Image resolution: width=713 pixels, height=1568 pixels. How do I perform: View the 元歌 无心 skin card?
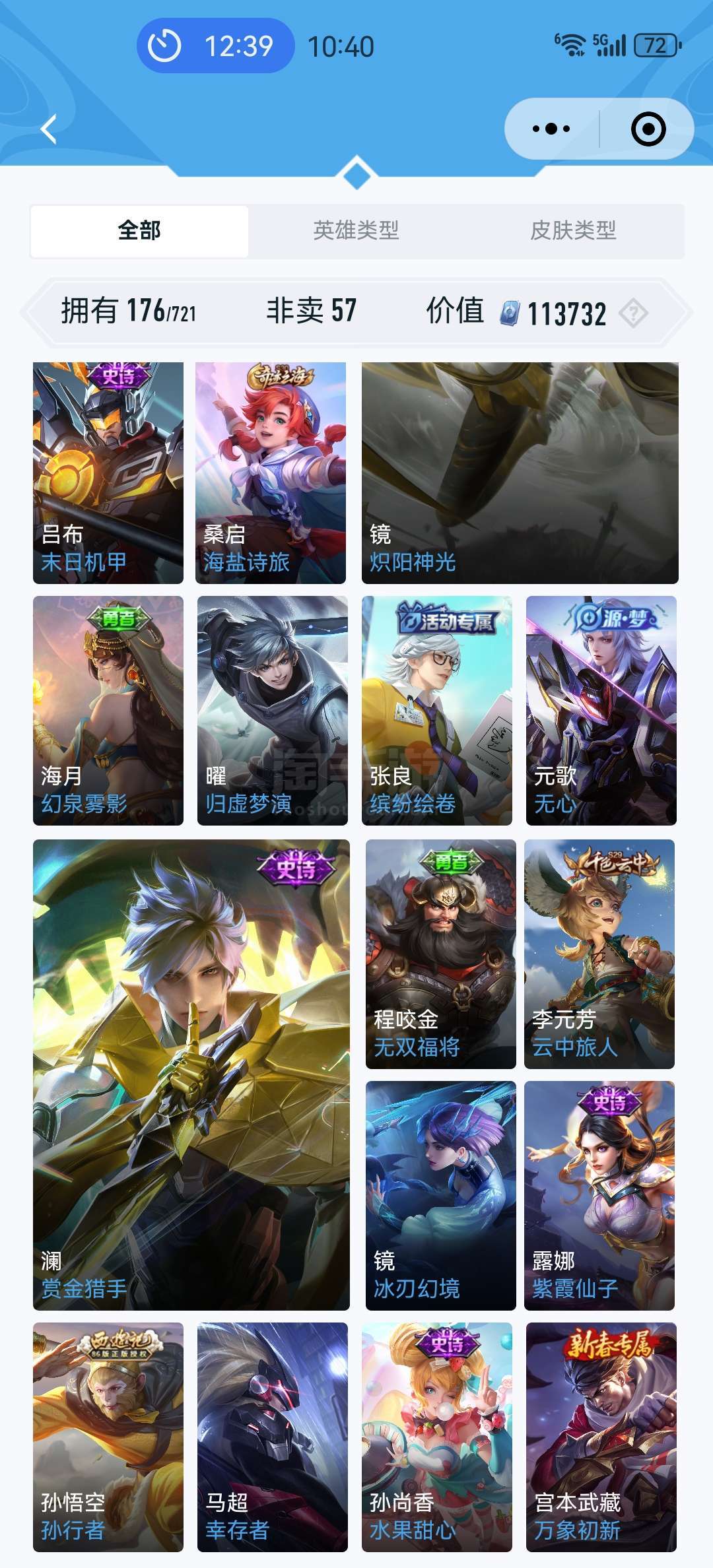[x=601, y=711]
